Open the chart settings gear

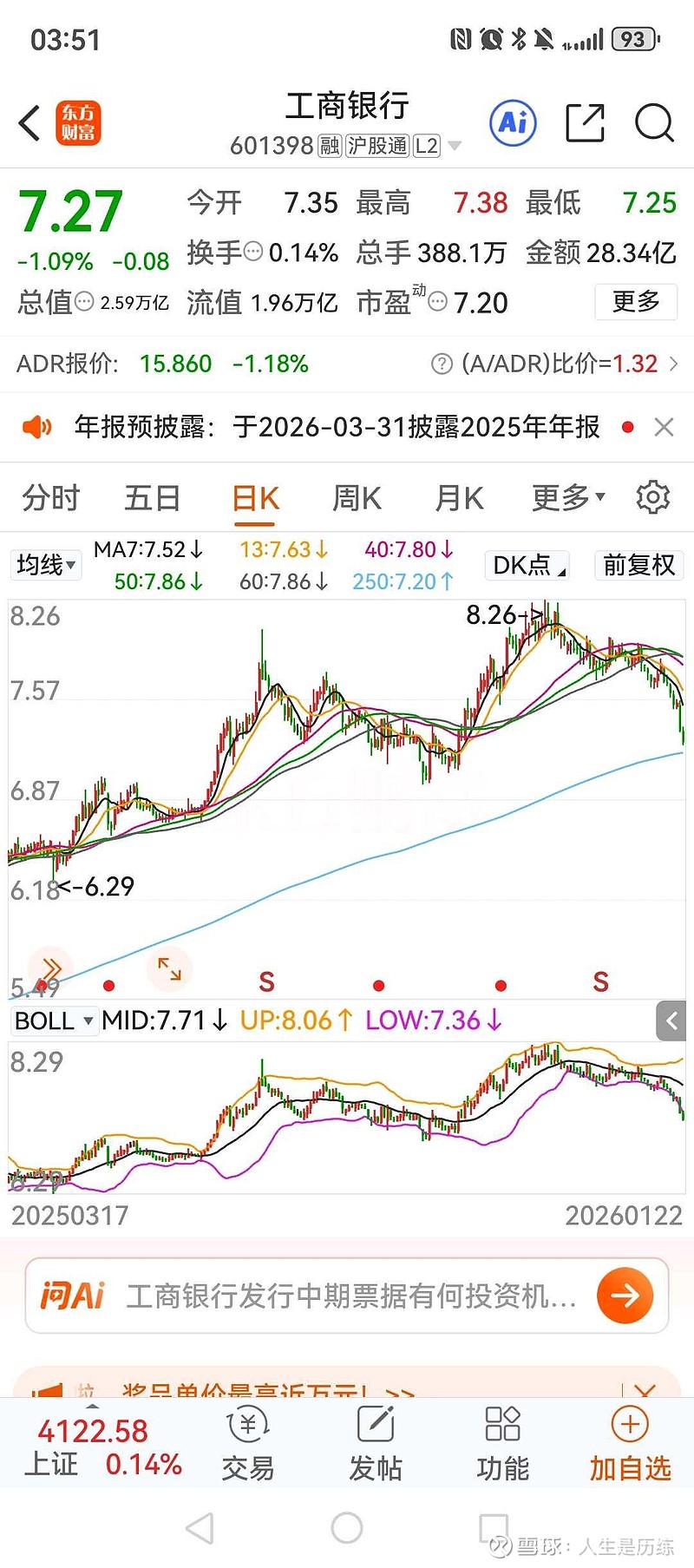click(x=653, y=497)
